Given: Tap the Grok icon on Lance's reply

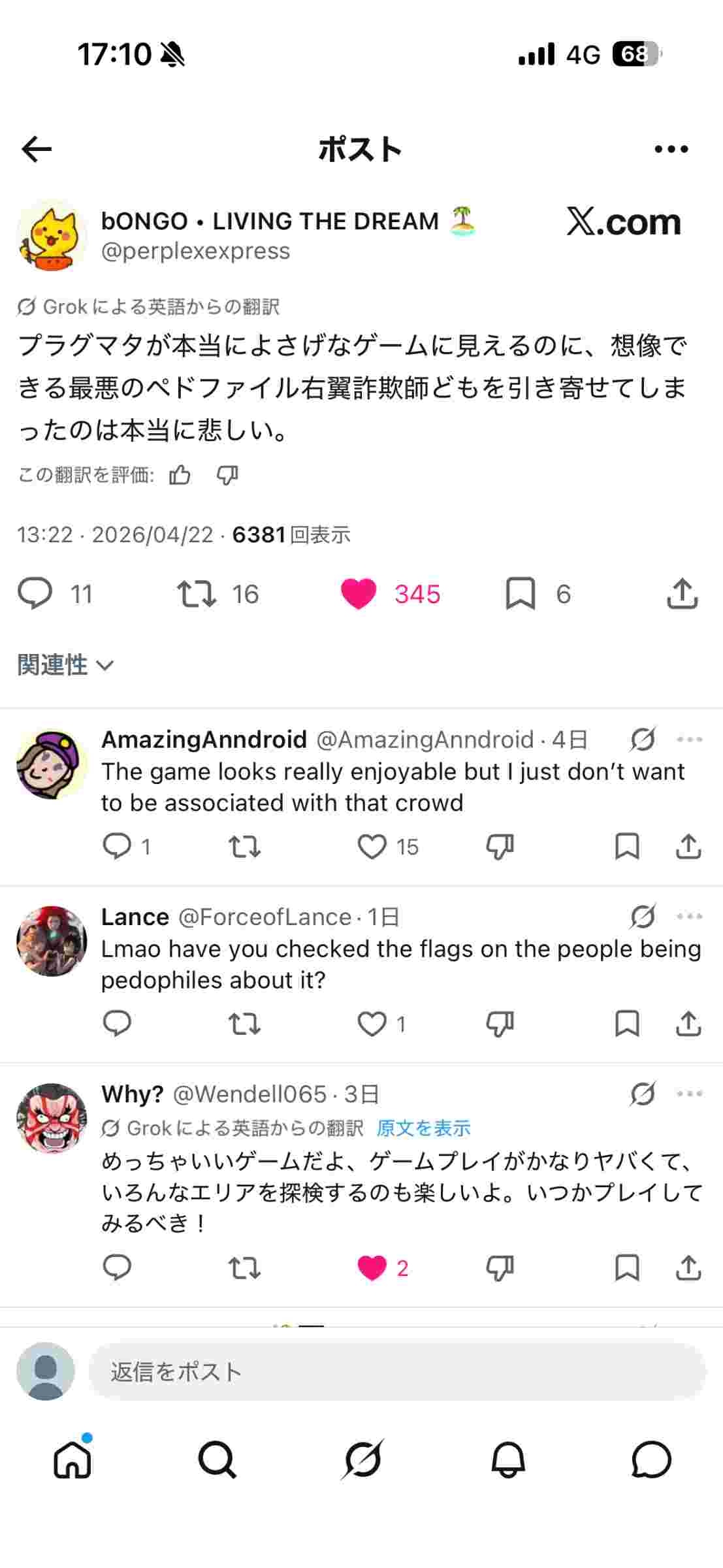Looking at the screenshot, I should point(643,917).
